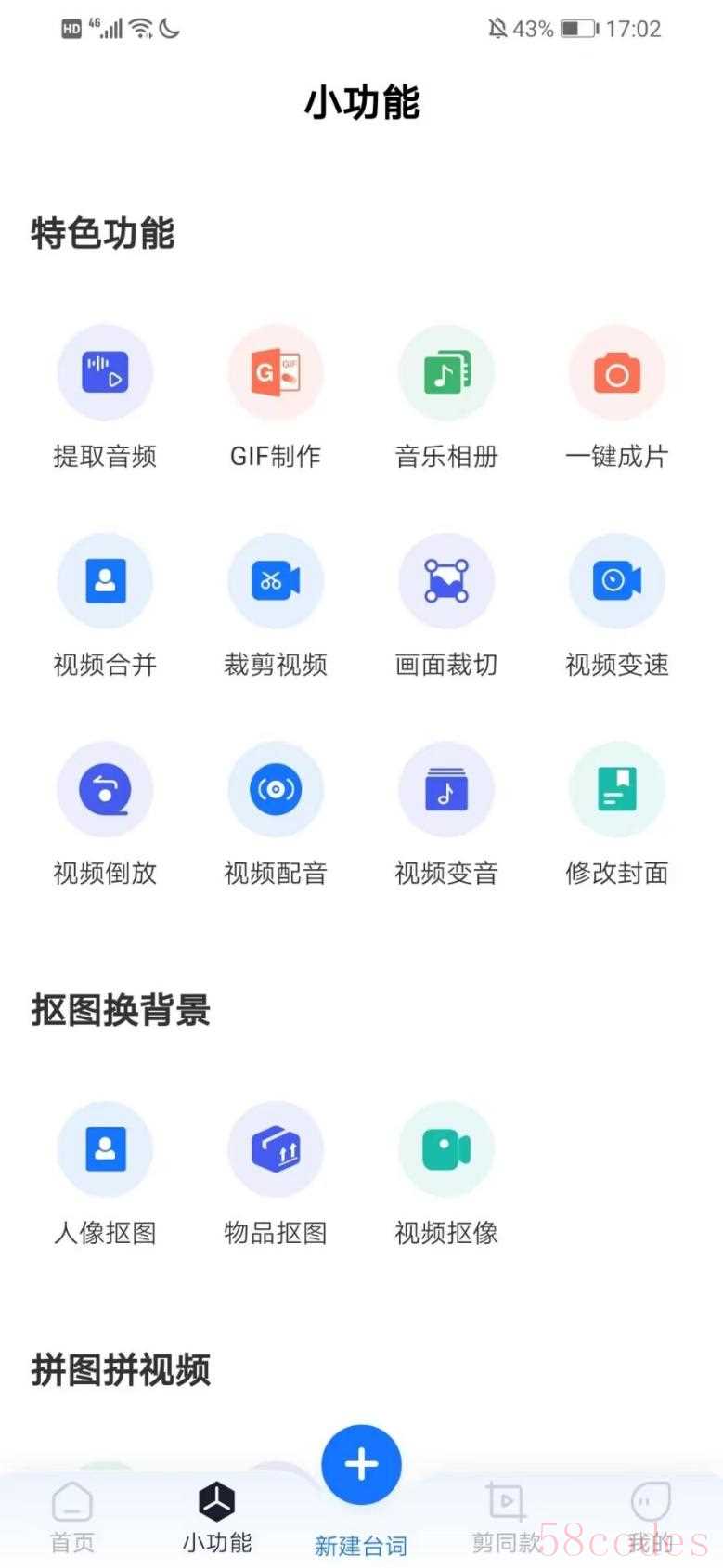
Task: Open 音乐相册 feature
Action: click(x=446, y=372)
